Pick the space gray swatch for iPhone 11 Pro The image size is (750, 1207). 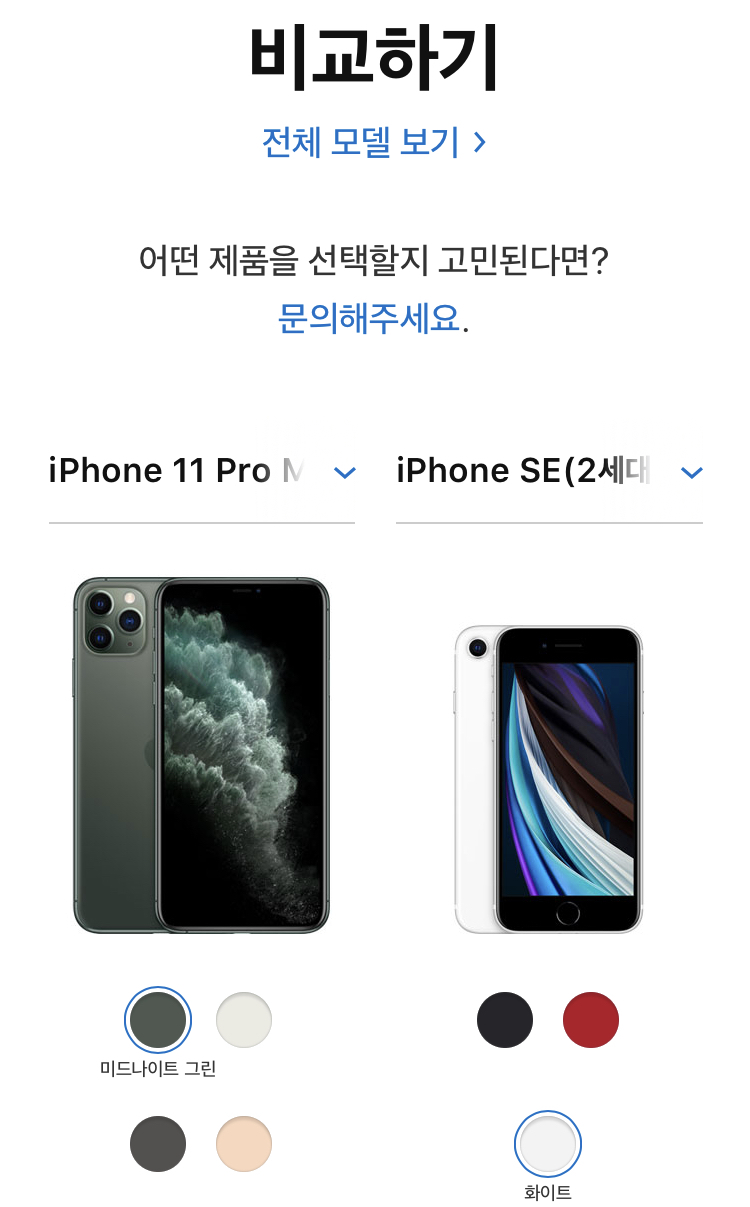tap(158, 1144)
